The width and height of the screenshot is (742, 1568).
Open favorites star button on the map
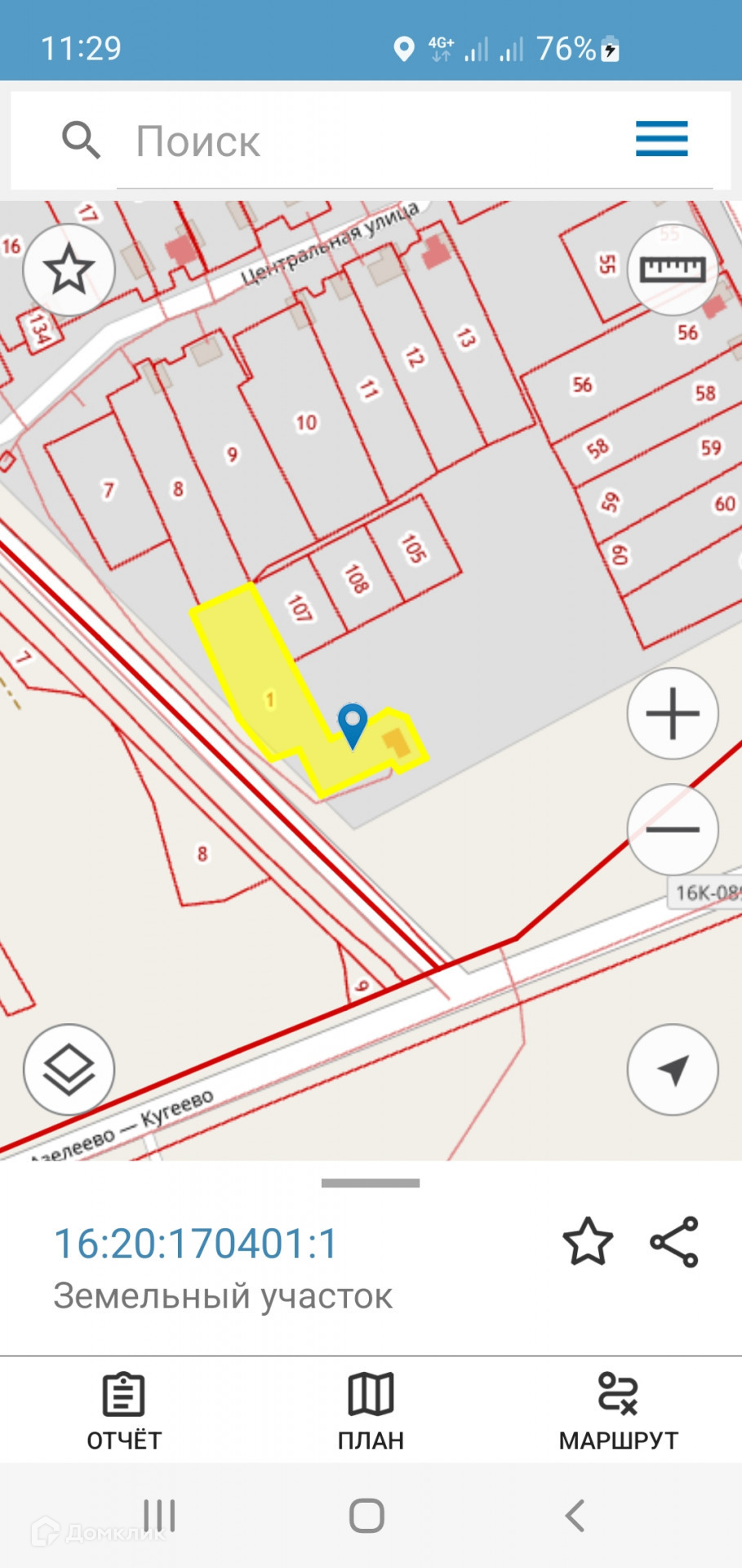tap(69, 269)
